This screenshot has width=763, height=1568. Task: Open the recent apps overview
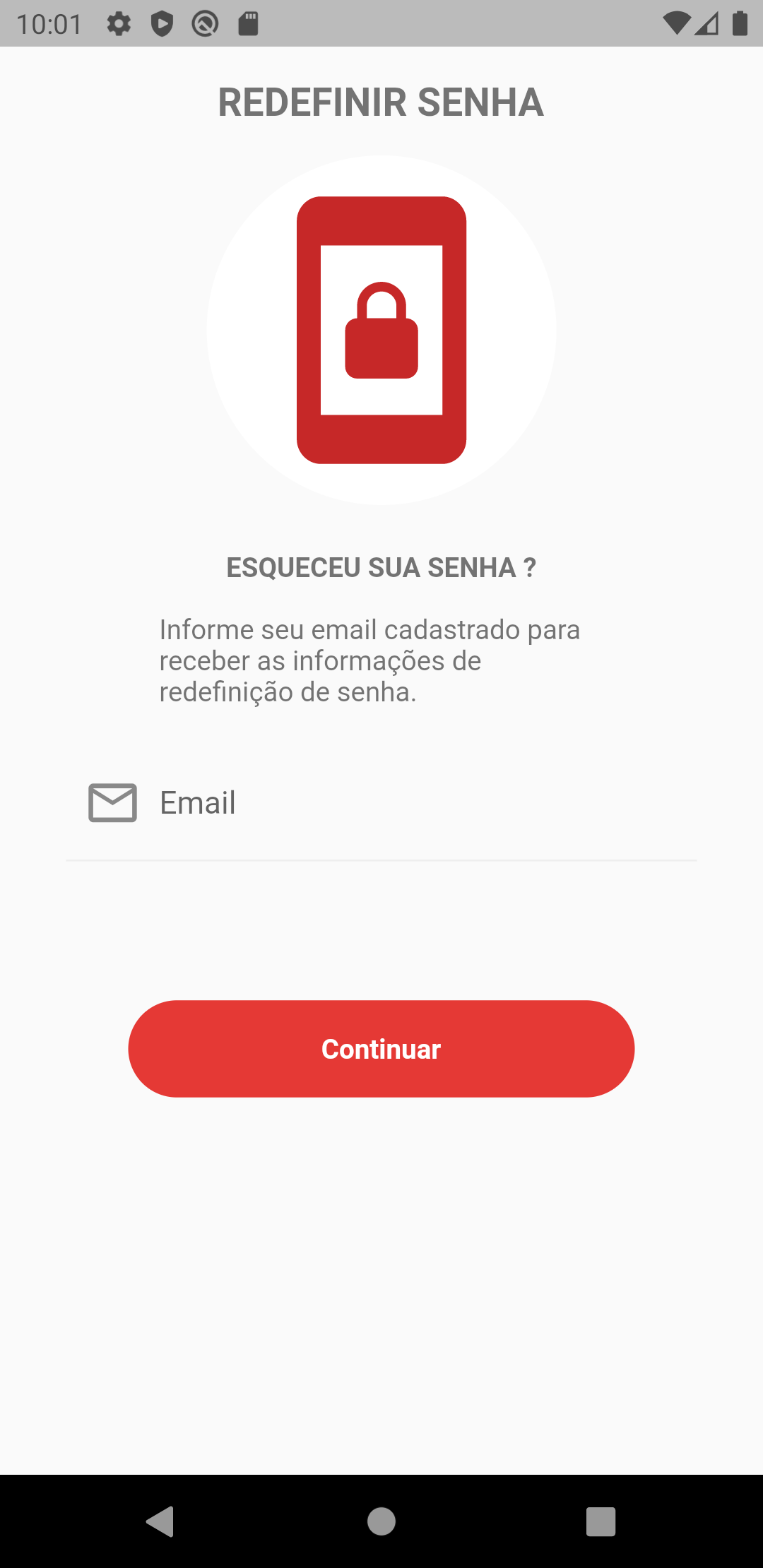pyautogui.click(x=601, y=1521)
